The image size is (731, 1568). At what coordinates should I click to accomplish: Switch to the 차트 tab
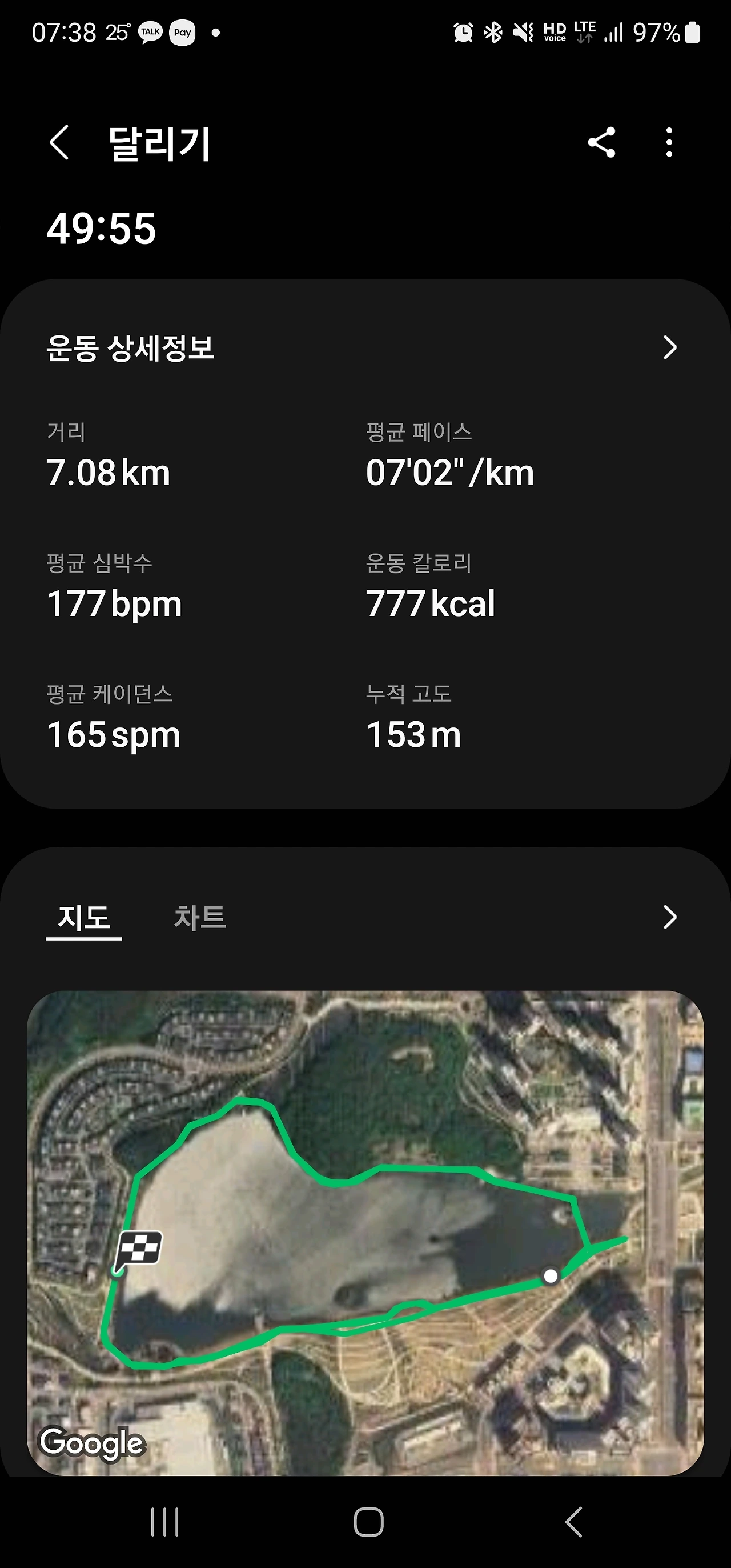(200, 917)
